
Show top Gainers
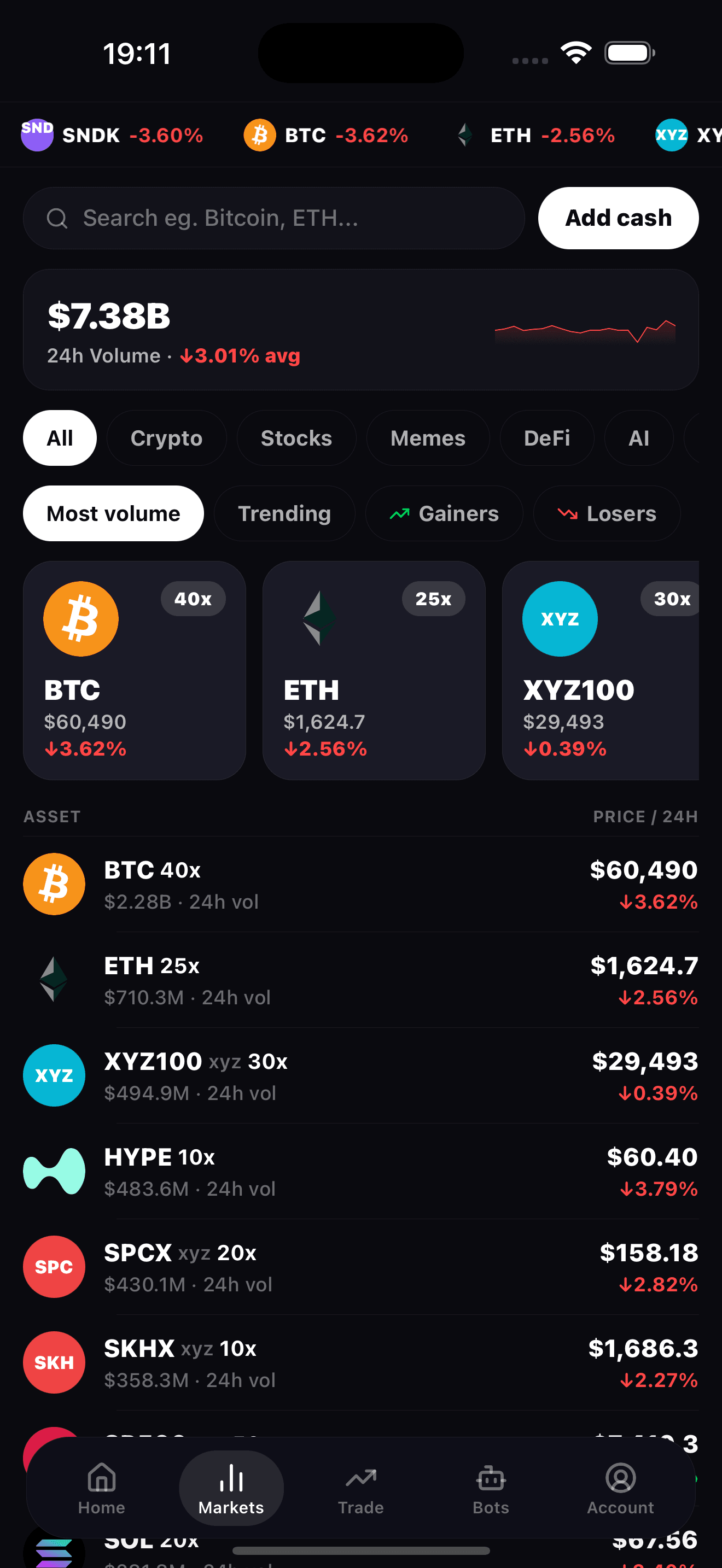pyautogui.click(x=444, y=513)
